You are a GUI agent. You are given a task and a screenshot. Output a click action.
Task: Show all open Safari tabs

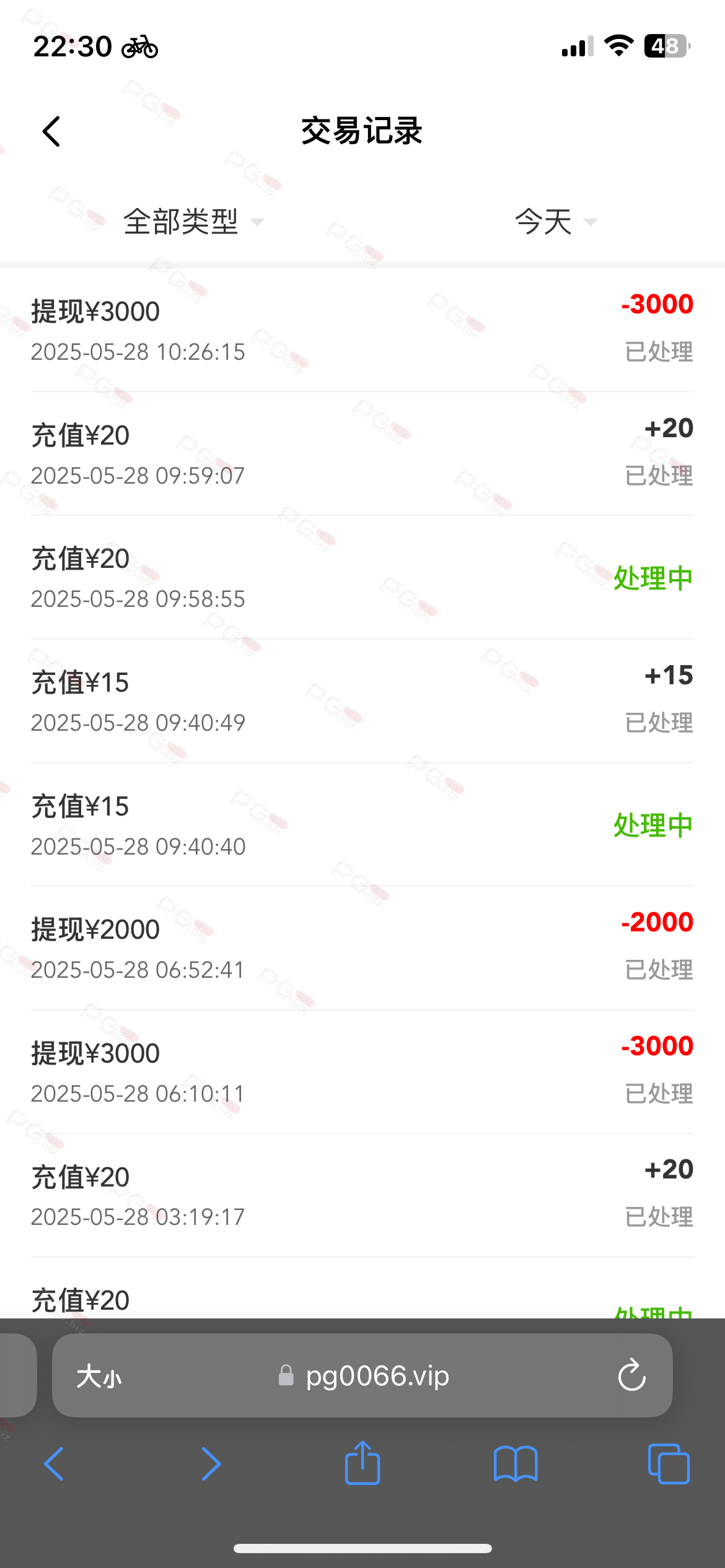pos(669,1464)
